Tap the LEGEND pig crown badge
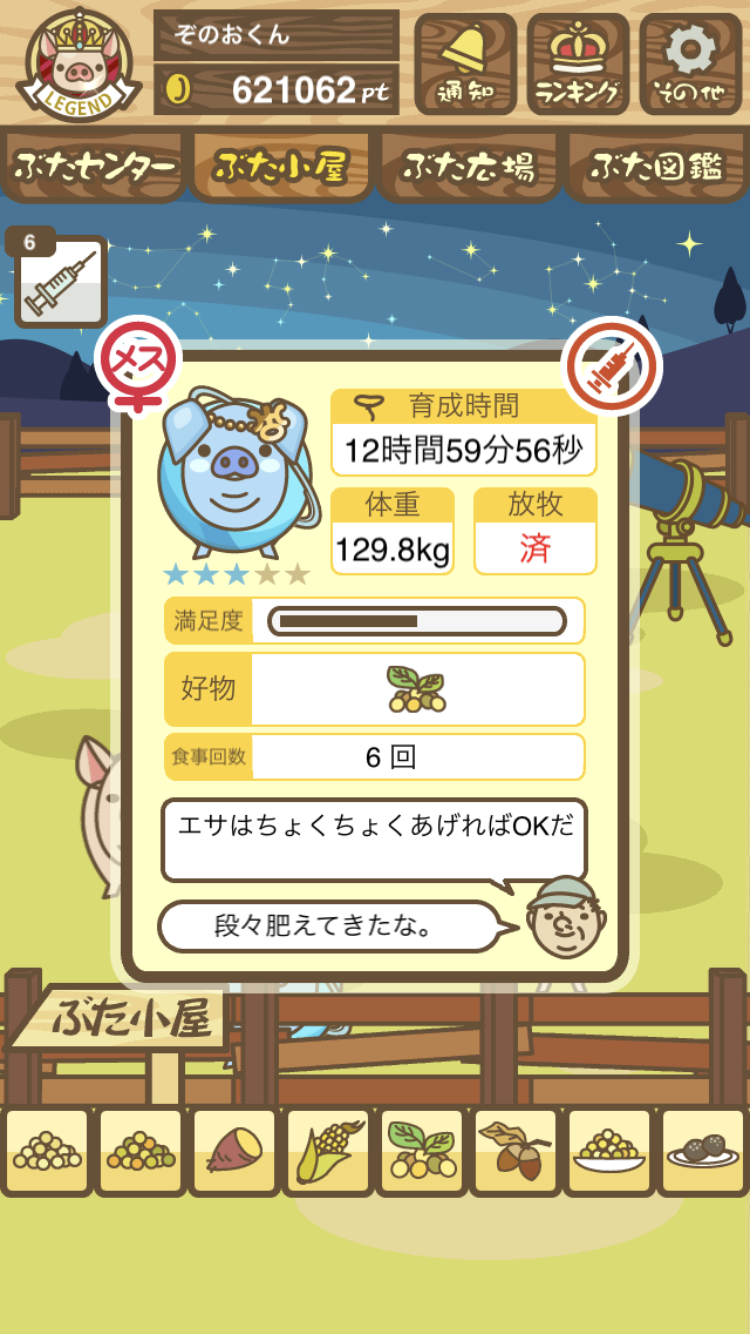 (78, 63)
